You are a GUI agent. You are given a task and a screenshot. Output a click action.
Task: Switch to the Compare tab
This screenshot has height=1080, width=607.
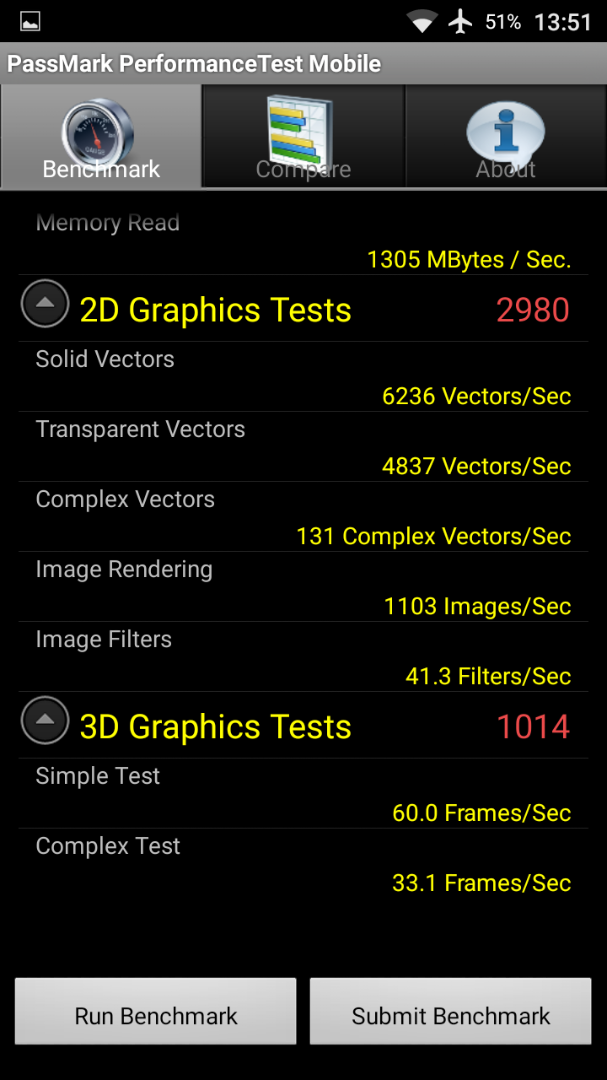point(303,136)
